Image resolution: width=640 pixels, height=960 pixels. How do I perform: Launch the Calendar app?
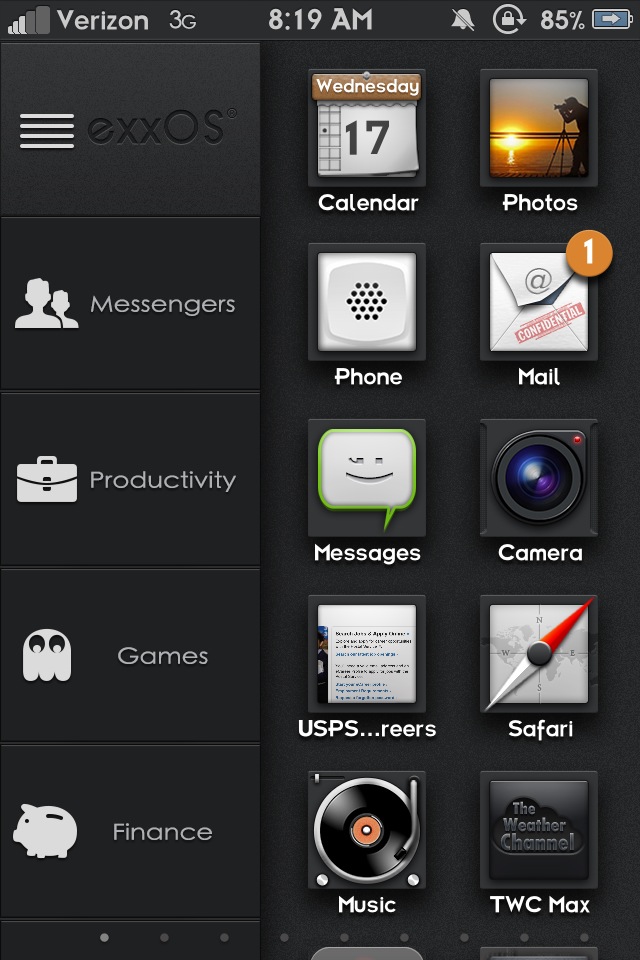pos(367,127)
